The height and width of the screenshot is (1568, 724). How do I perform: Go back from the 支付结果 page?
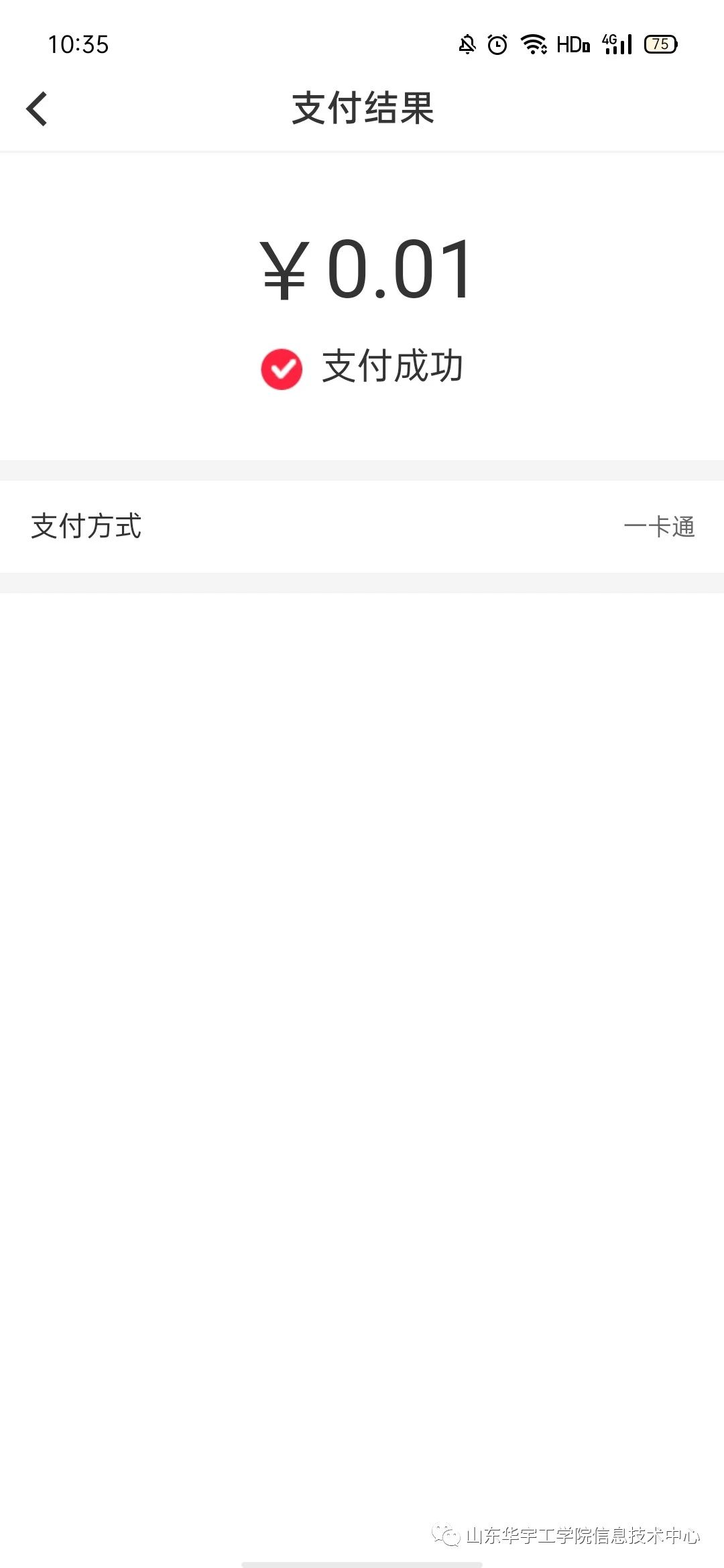(x=38, y=109)
